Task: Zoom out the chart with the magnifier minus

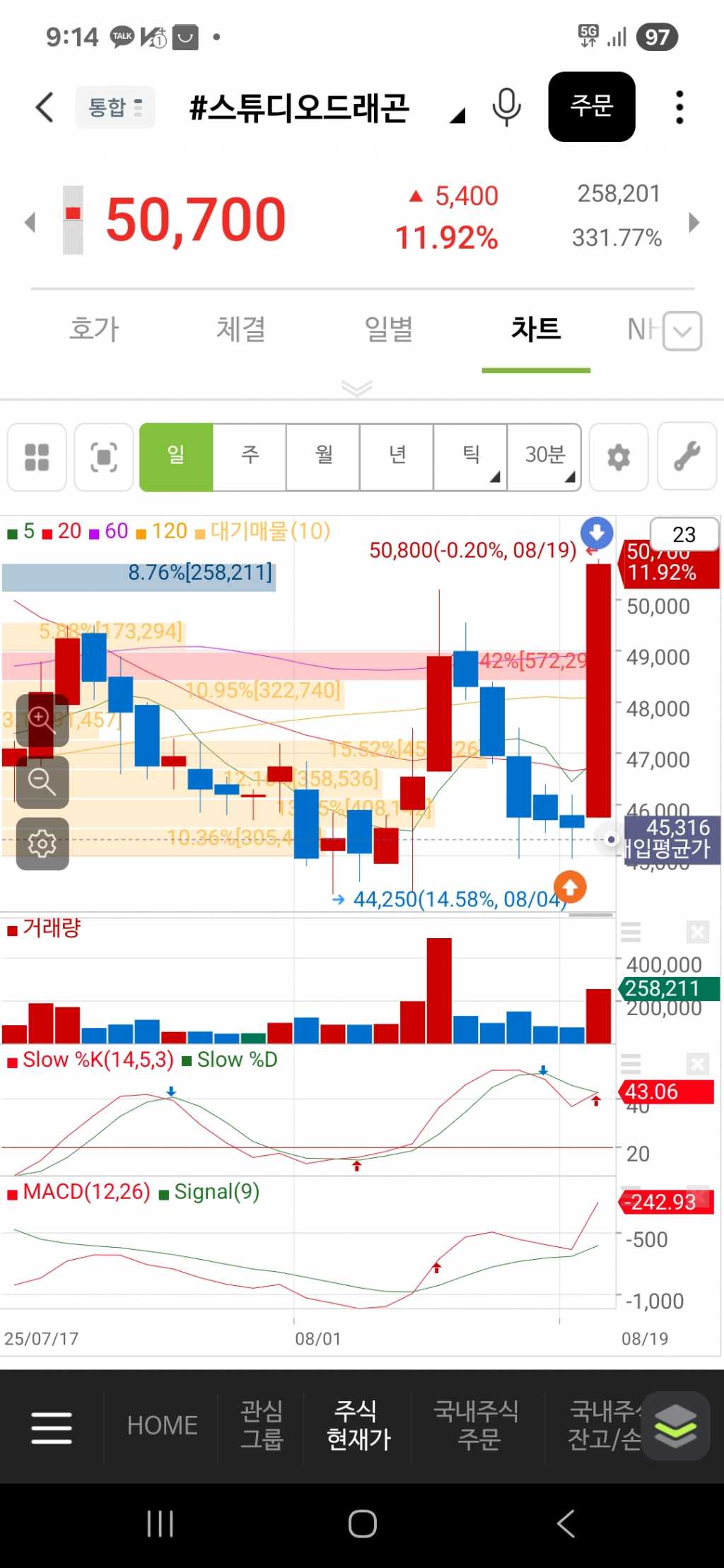Action: click(x=42, y=782)
